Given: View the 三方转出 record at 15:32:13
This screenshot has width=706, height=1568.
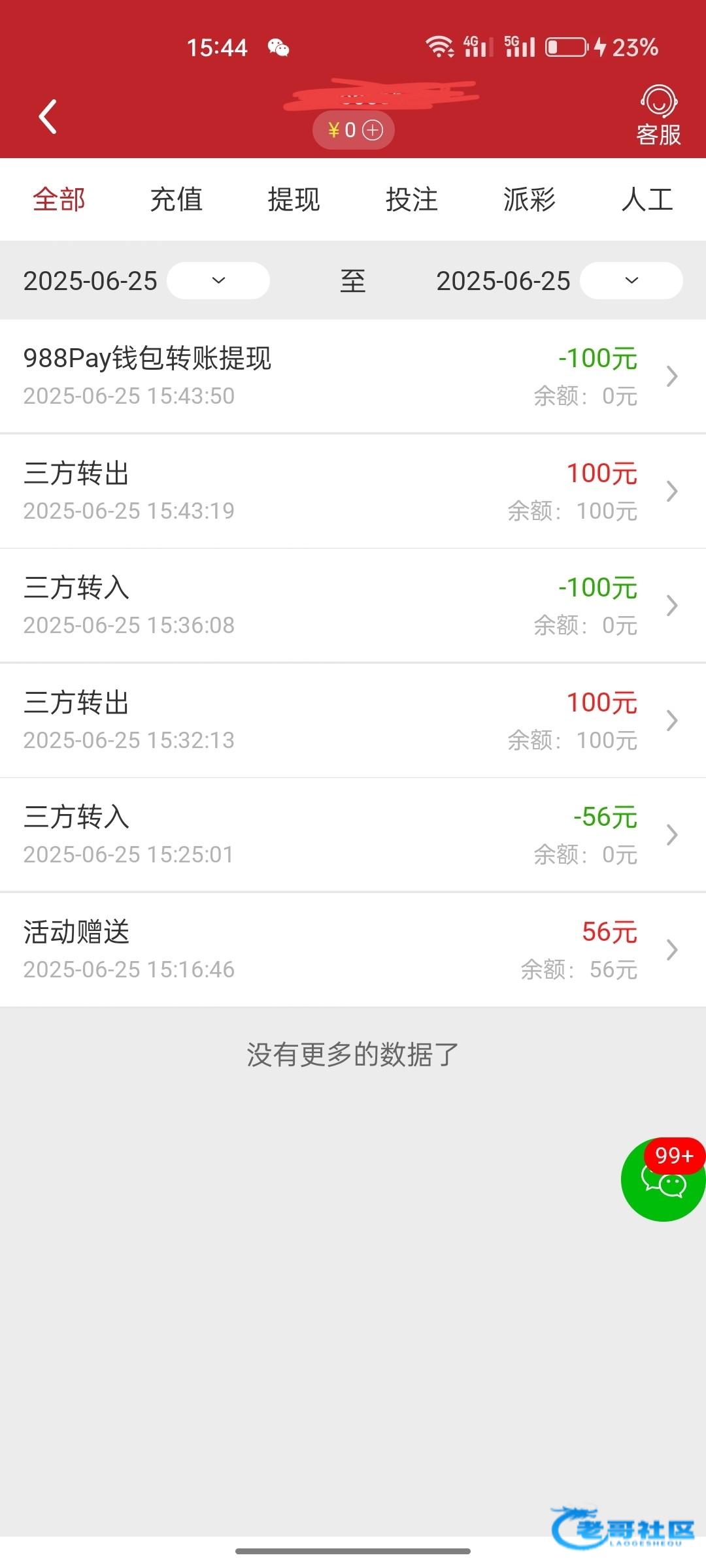Looking at the screenshot, I should click(x=353, y=721).
